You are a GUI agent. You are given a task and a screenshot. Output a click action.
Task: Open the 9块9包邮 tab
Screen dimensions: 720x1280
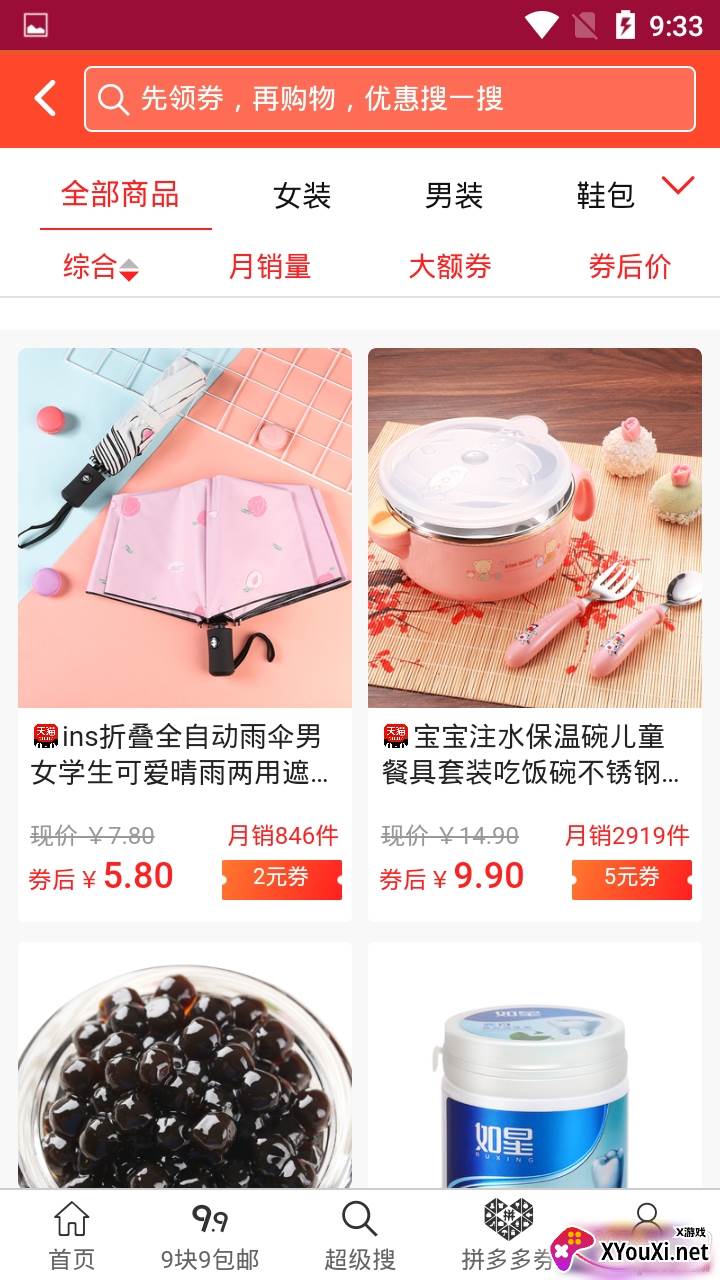(x=210, y=1235)
